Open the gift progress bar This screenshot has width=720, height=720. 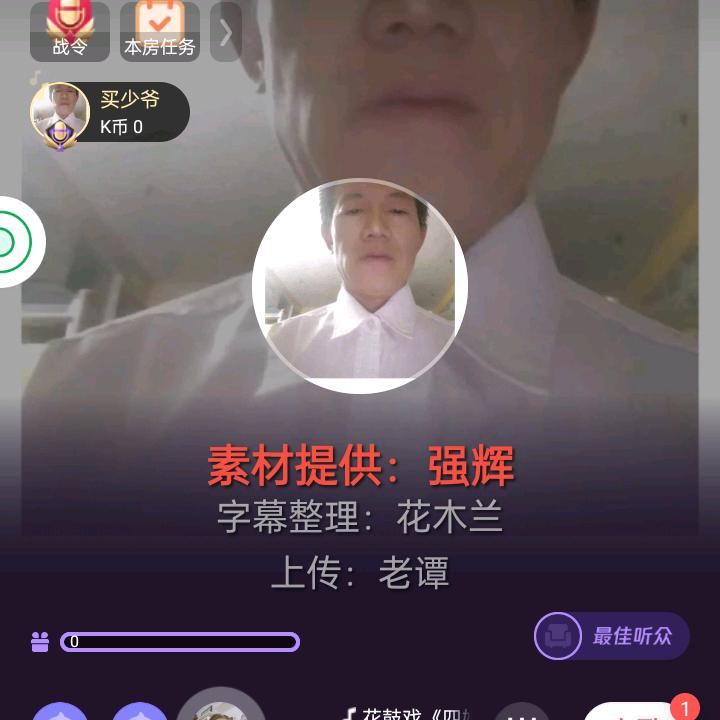pyautogui.click(x=180, y=642)
